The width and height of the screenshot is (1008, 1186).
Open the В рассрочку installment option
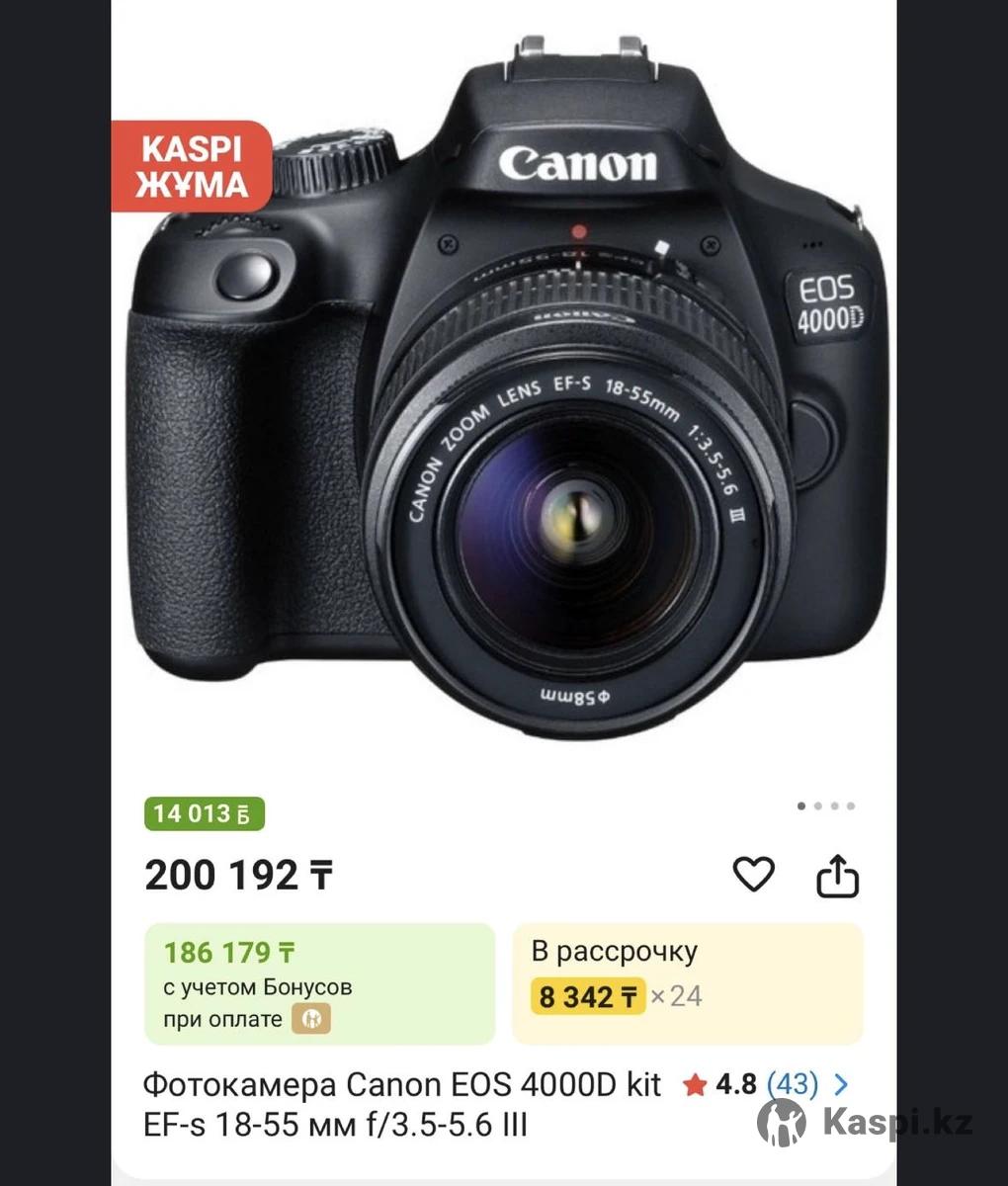point(687,983)
